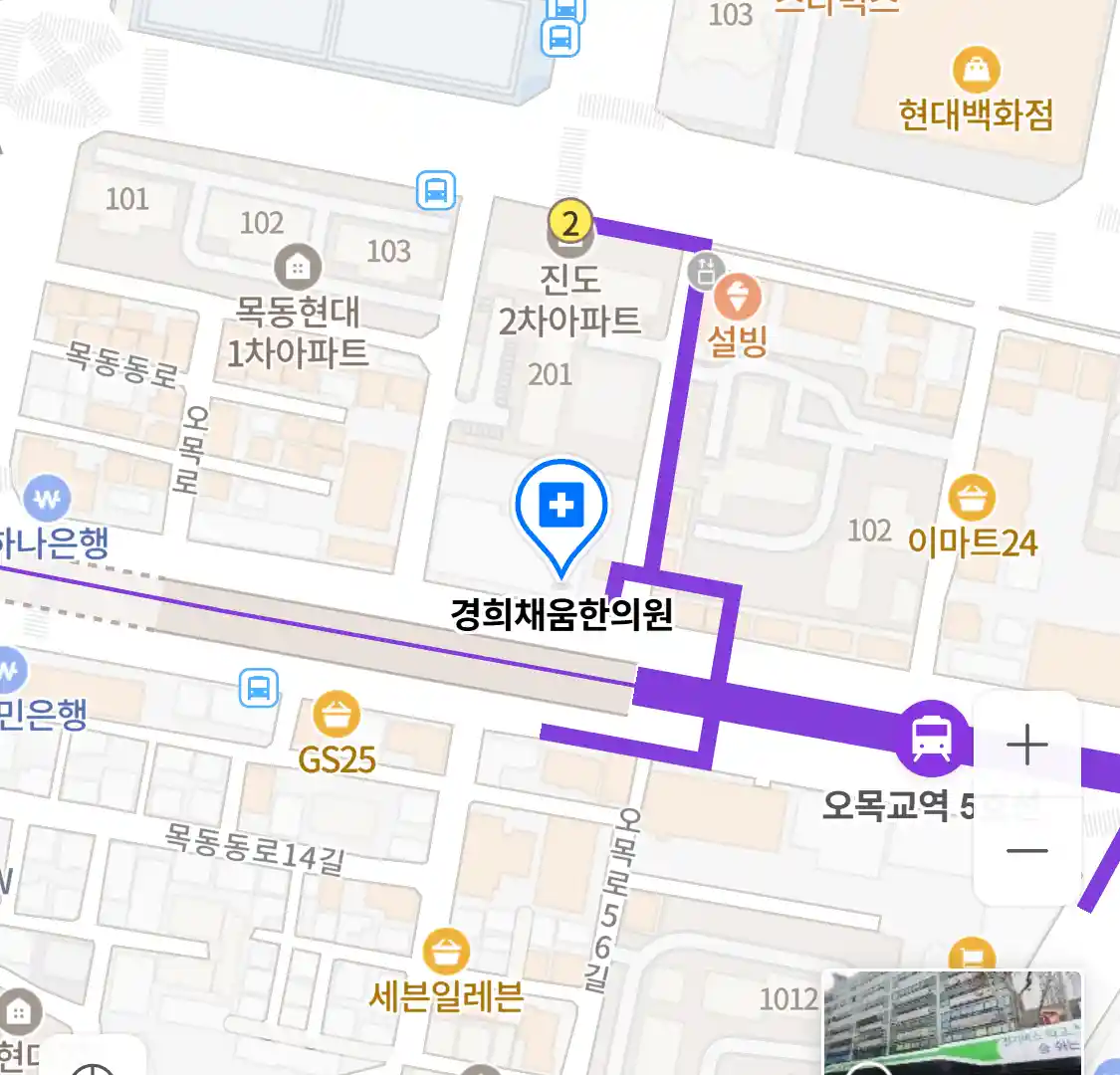Viewport: 1120px width, 1075px height.
Task: Select the 목동현대1차아파트 apartment marker
Action: tap(297, 267)
